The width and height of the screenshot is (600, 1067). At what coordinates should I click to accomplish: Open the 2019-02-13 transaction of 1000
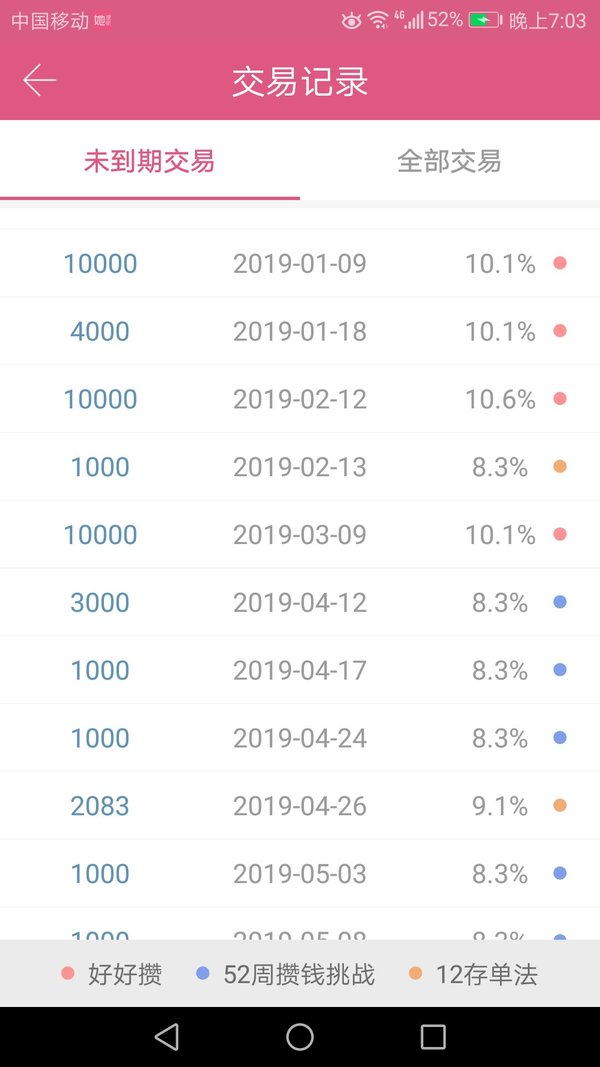[x=300, y=467]
